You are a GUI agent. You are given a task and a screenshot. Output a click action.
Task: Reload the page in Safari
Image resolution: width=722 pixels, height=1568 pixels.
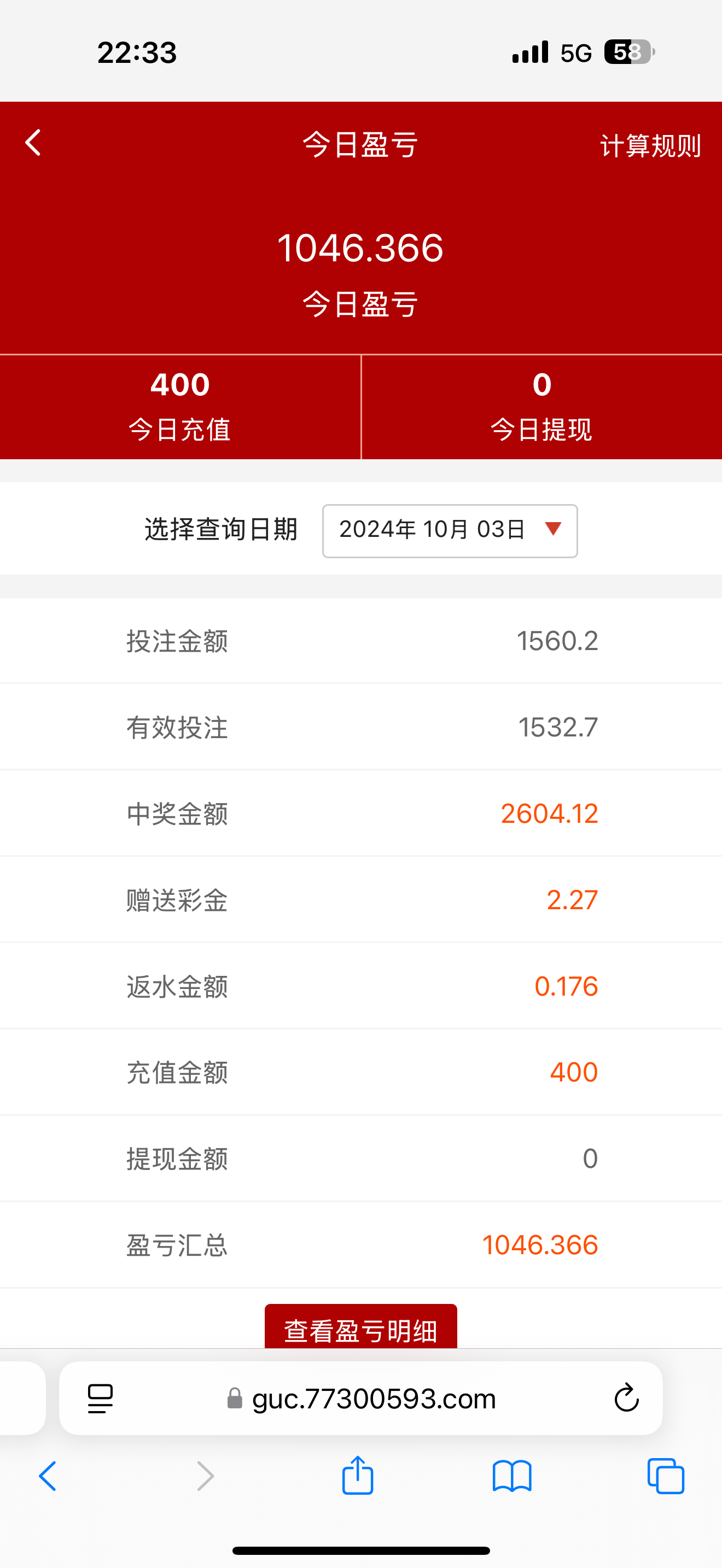tap(626, 1398)
